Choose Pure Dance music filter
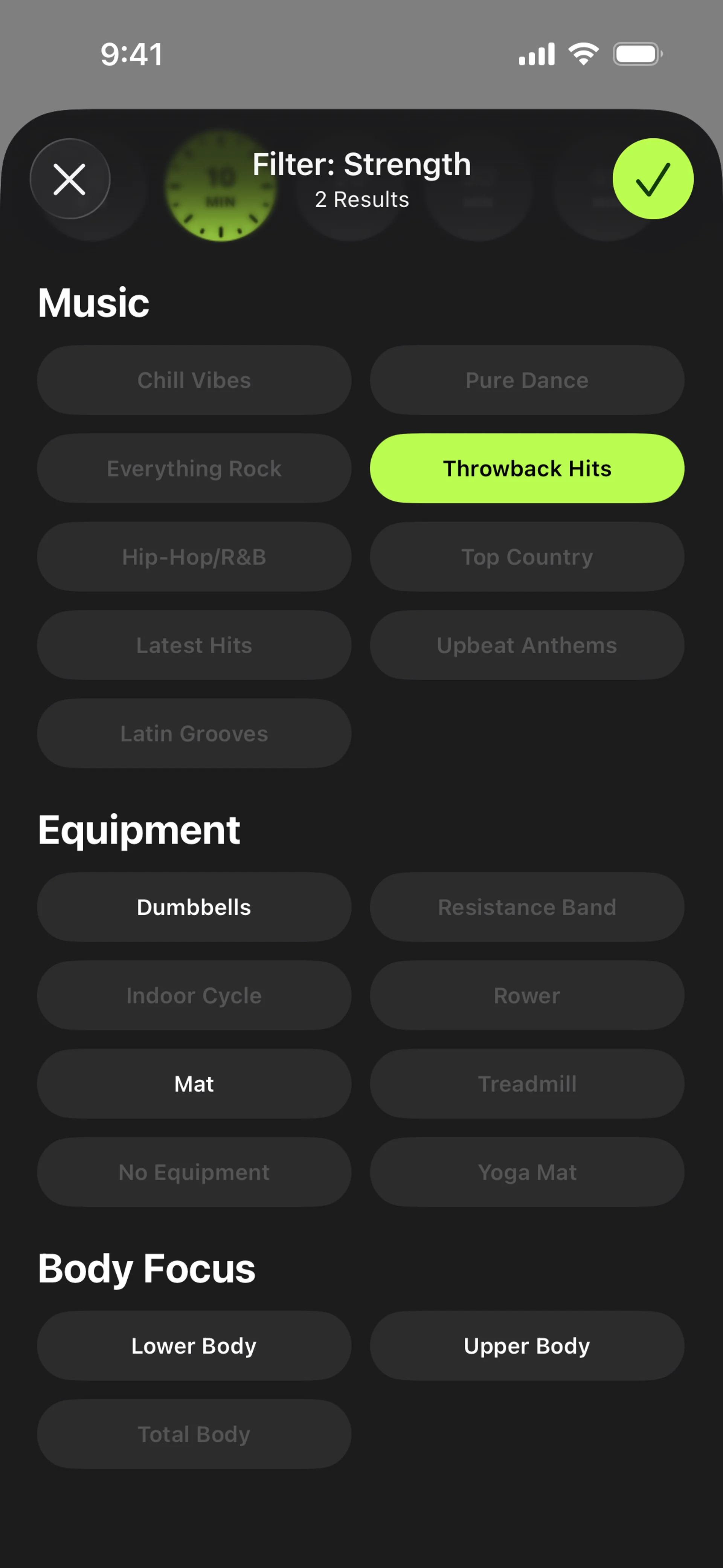Screen dimensions: 723x1568 point(526,381)
